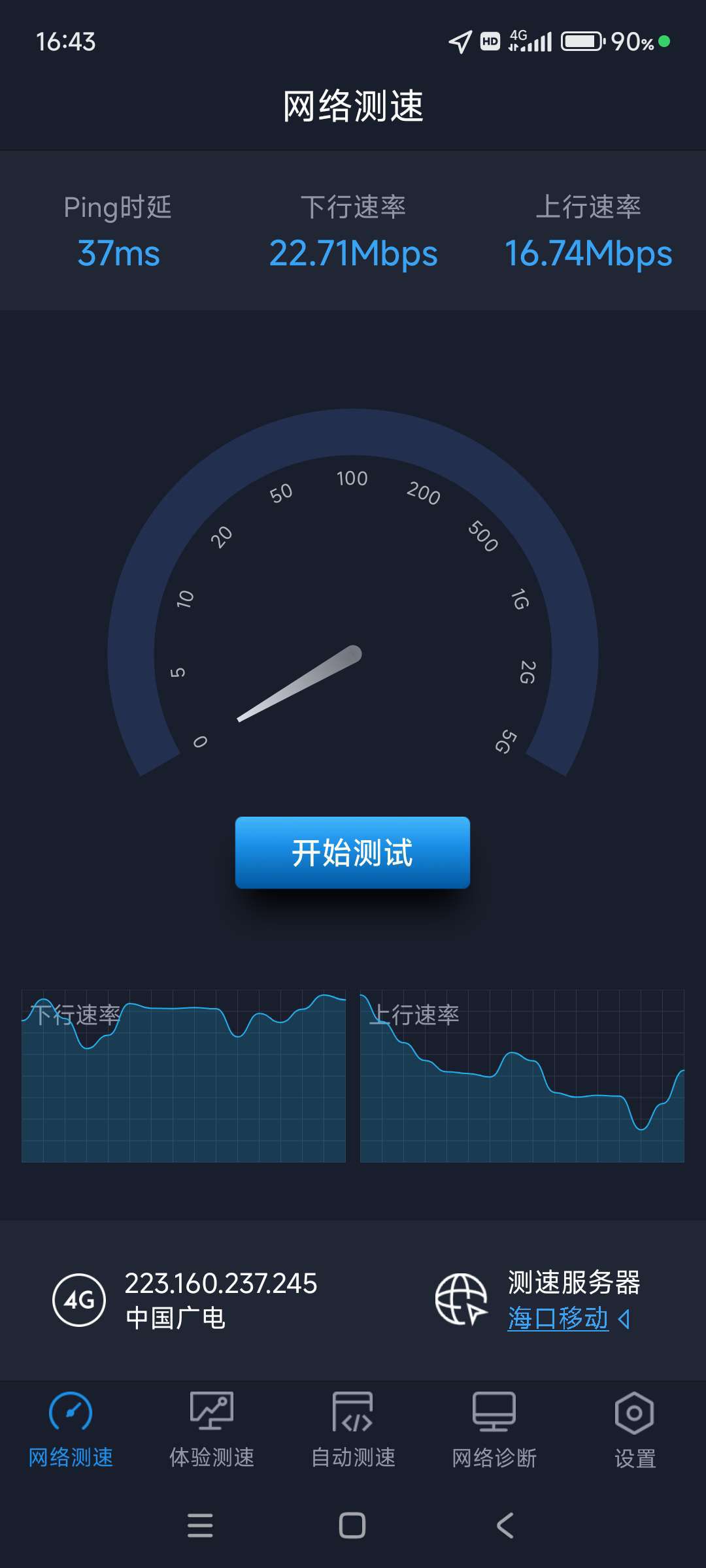Select the 网络测速 tab
Image resolution: width=706 pixels, height=1568 pixels.
tap(71, 1430)
